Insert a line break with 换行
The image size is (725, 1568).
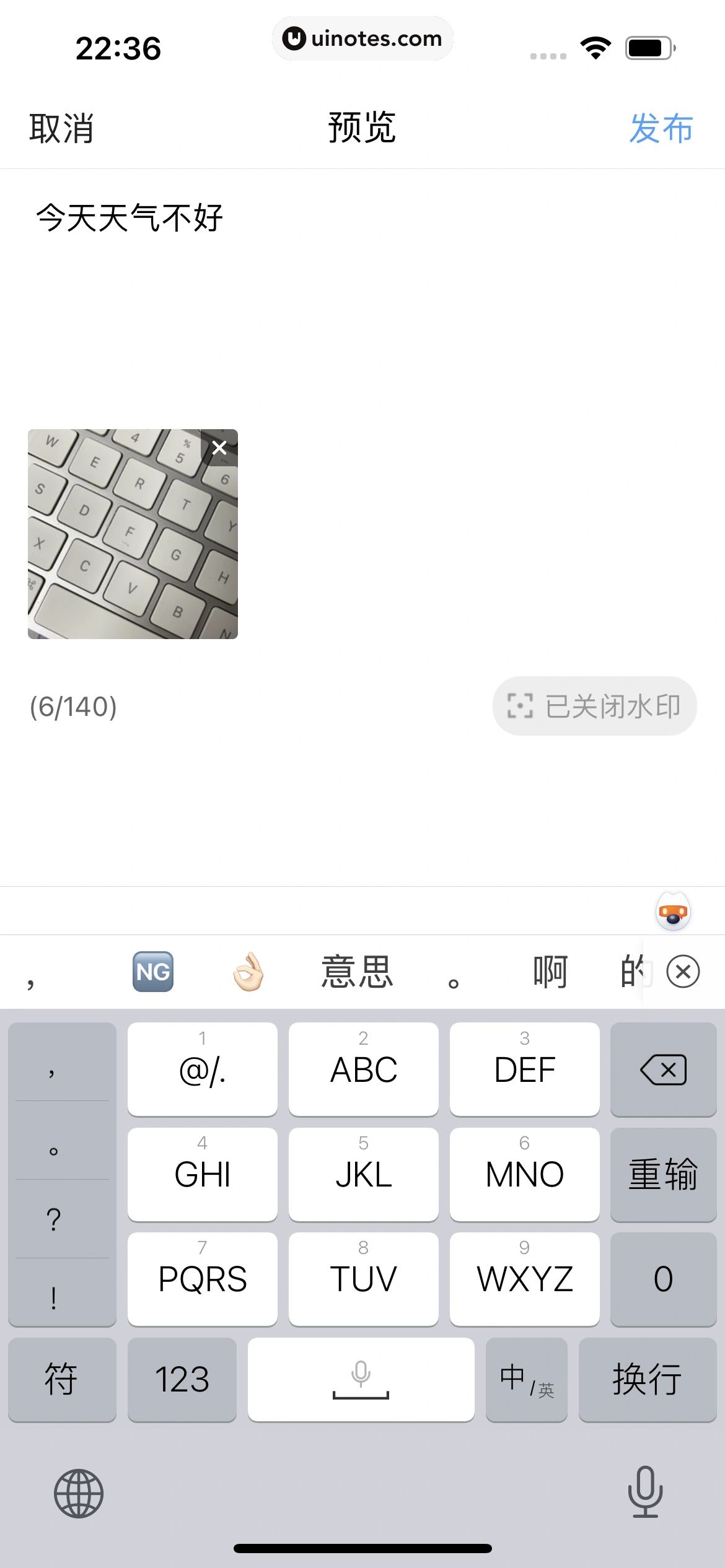coord(647,1379)
